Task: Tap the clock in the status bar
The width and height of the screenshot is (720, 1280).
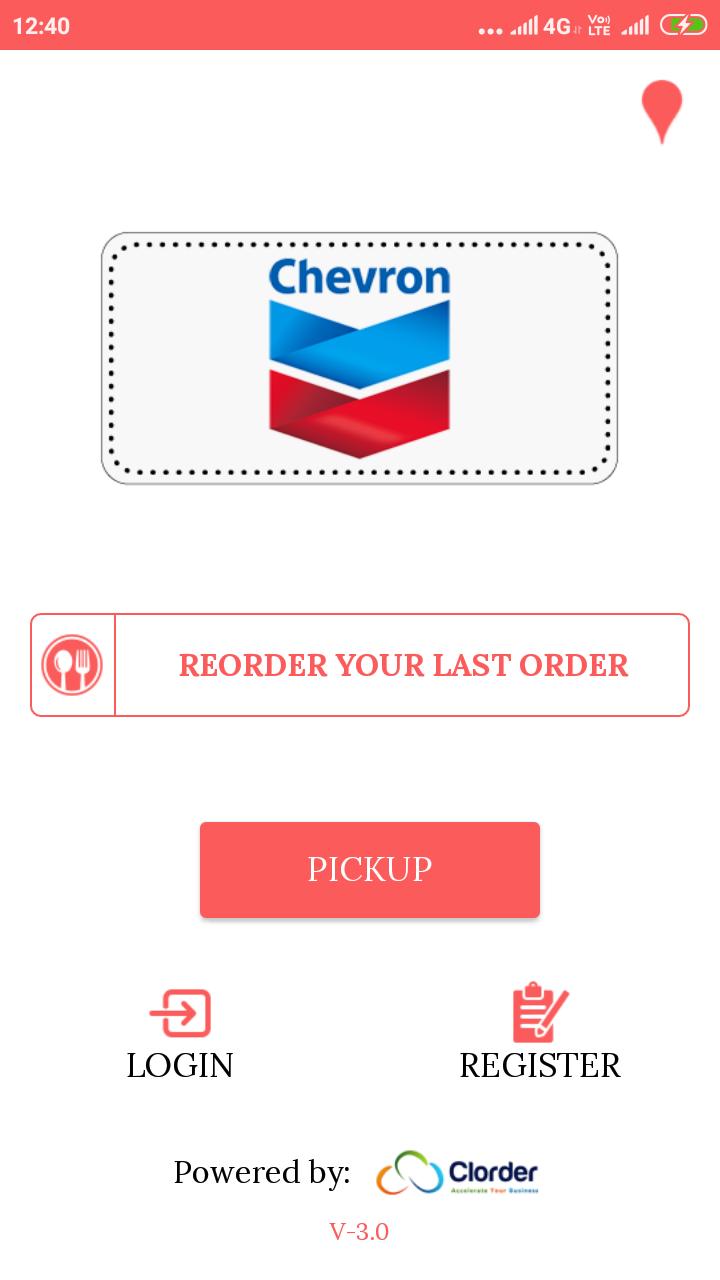Action: pyautogui.click(x=41, y=25)
